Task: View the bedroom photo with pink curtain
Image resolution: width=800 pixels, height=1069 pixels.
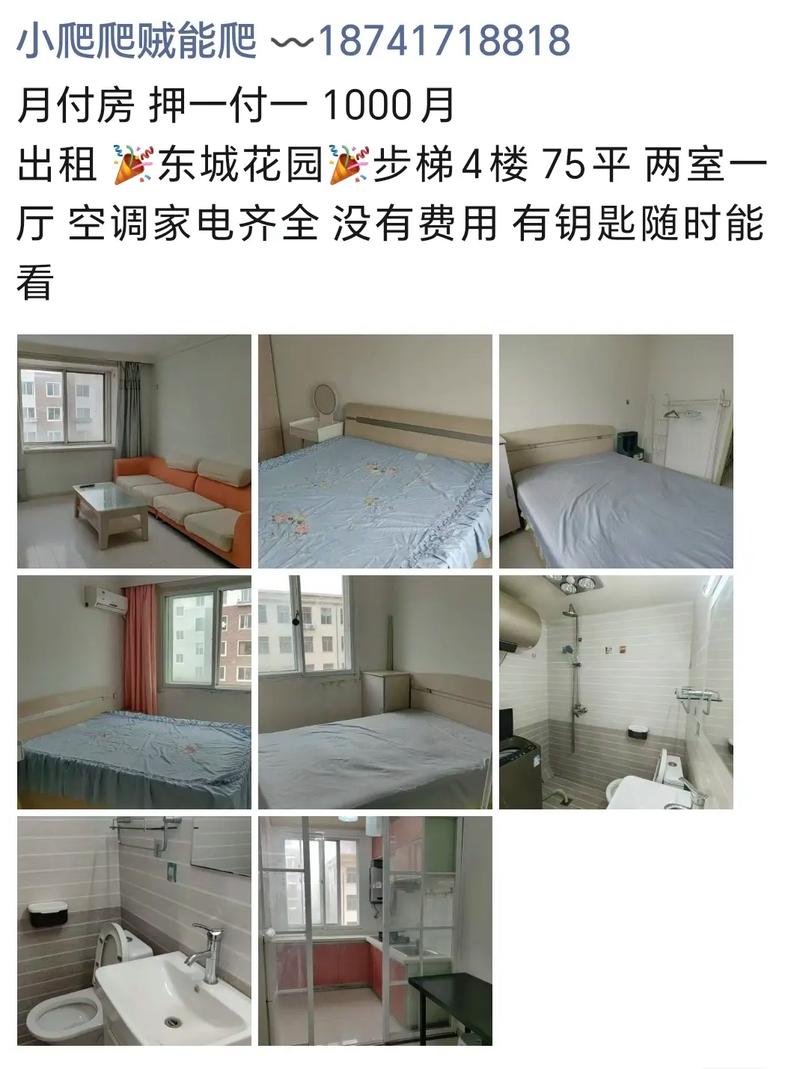Action: coord(134,692)
